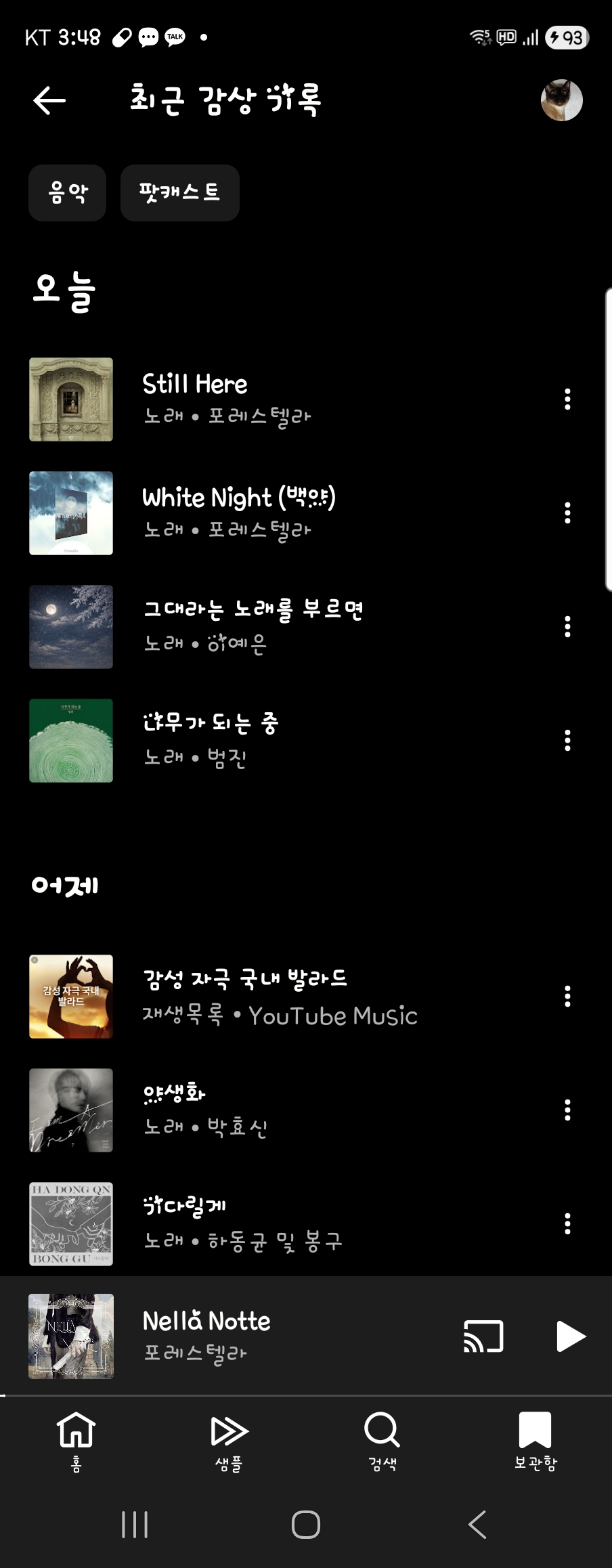Open the profile avatar

[x=561, y=100]
